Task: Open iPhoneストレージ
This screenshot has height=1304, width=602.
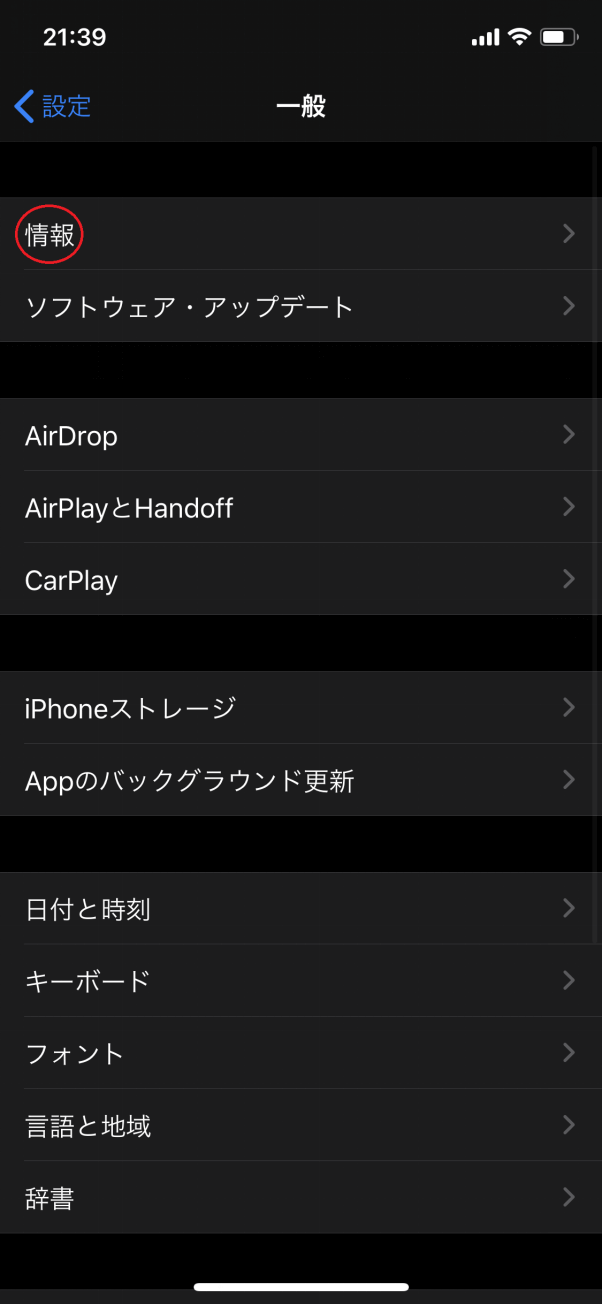Action: coord(301,708)
